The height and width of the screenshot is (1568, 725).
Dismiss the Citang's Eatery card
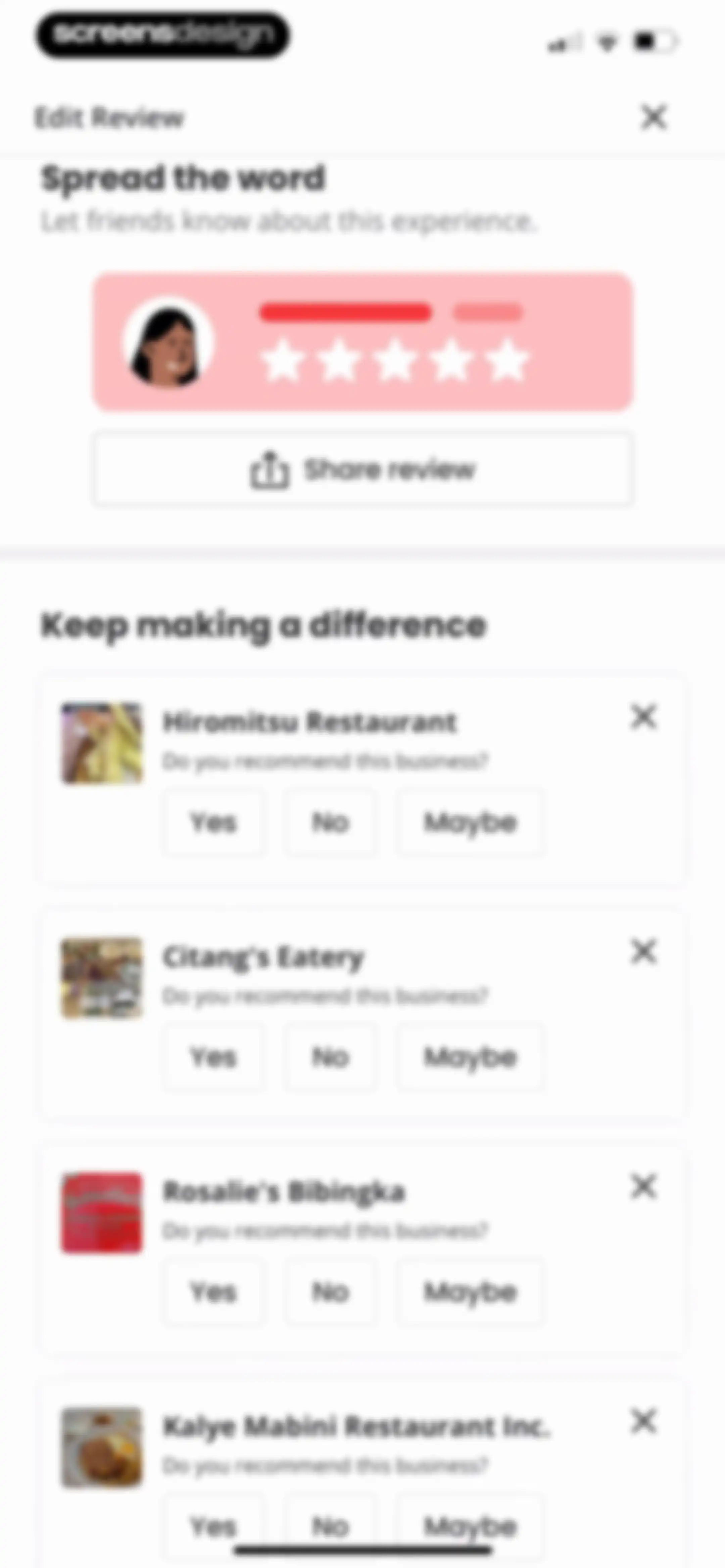coord(643,952)
